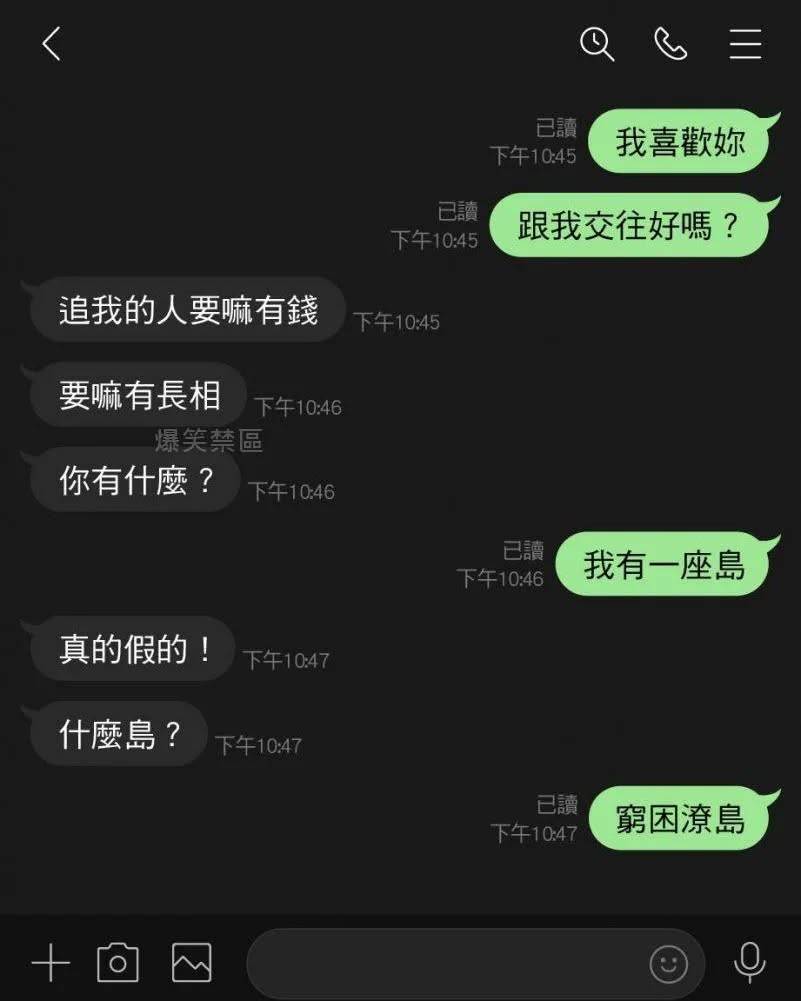801x1001 pixels.
Task: Go back to the chat list
Action: (51, 44)
